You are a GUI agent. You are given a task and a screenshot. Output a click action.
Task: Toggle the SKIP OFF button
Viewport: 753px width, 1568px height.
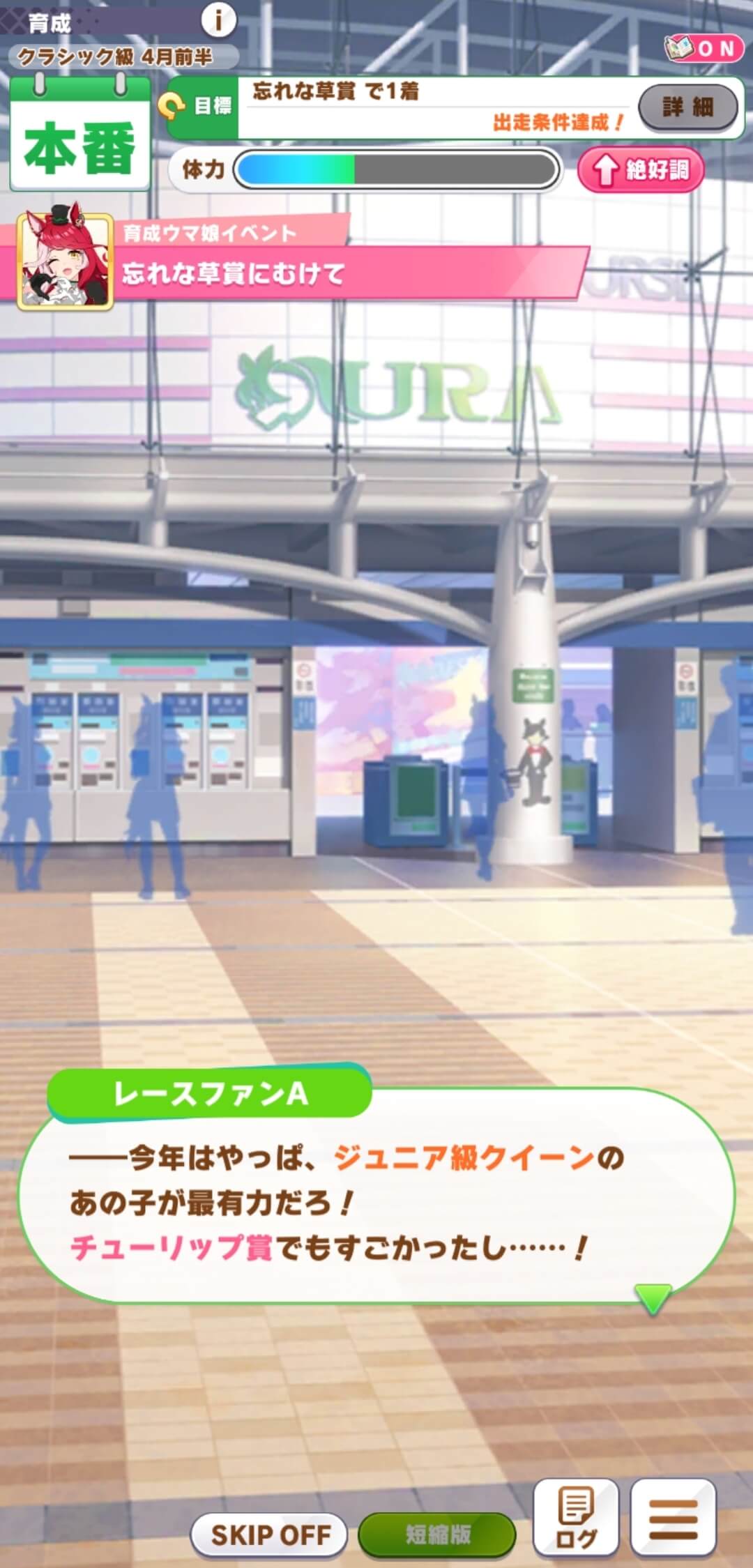click(271, 1535)
